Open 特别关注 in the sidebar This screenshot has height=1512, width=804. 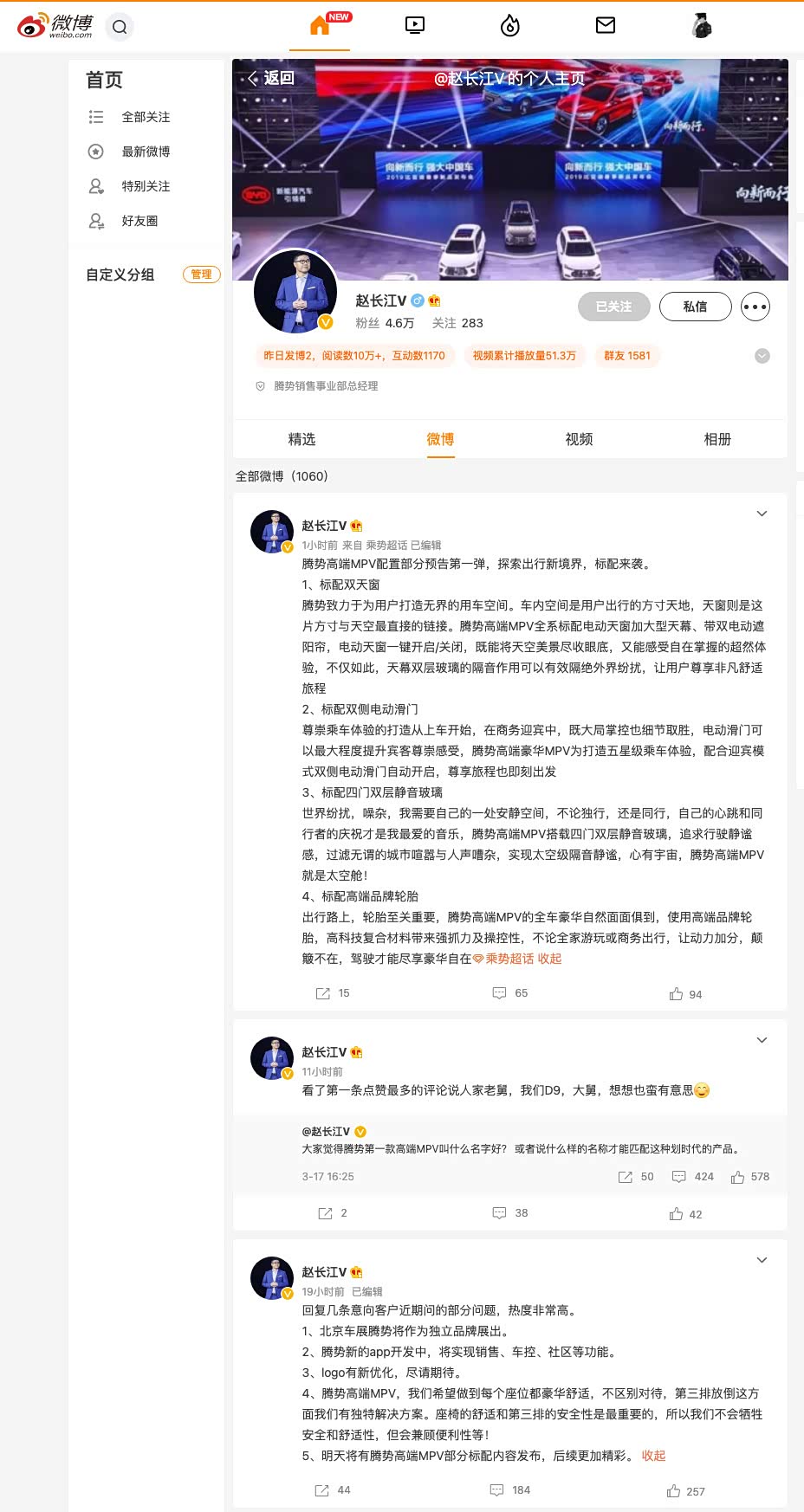(x=146, y=186)
